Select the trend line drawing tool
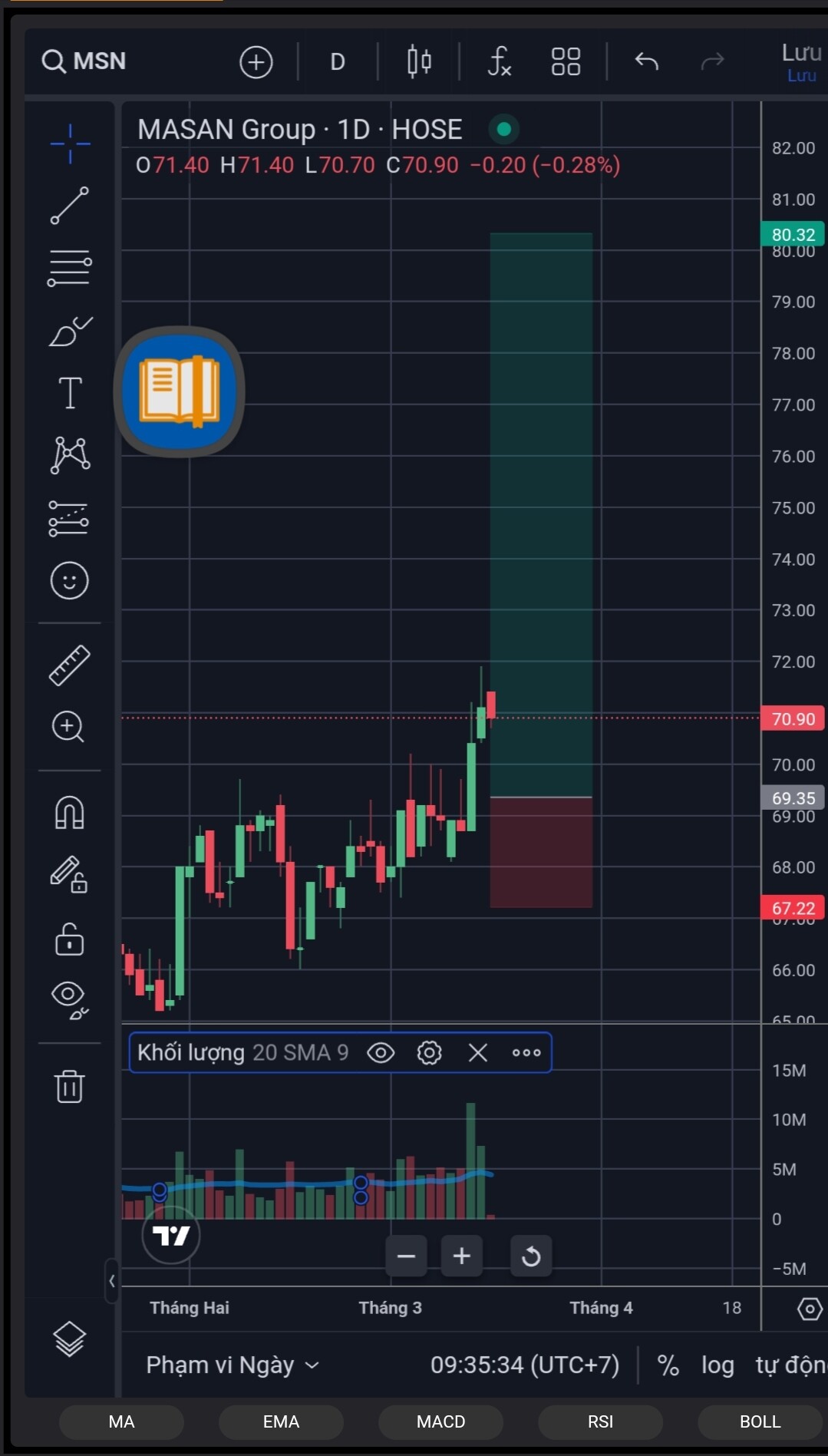 (x=70, y=206)
